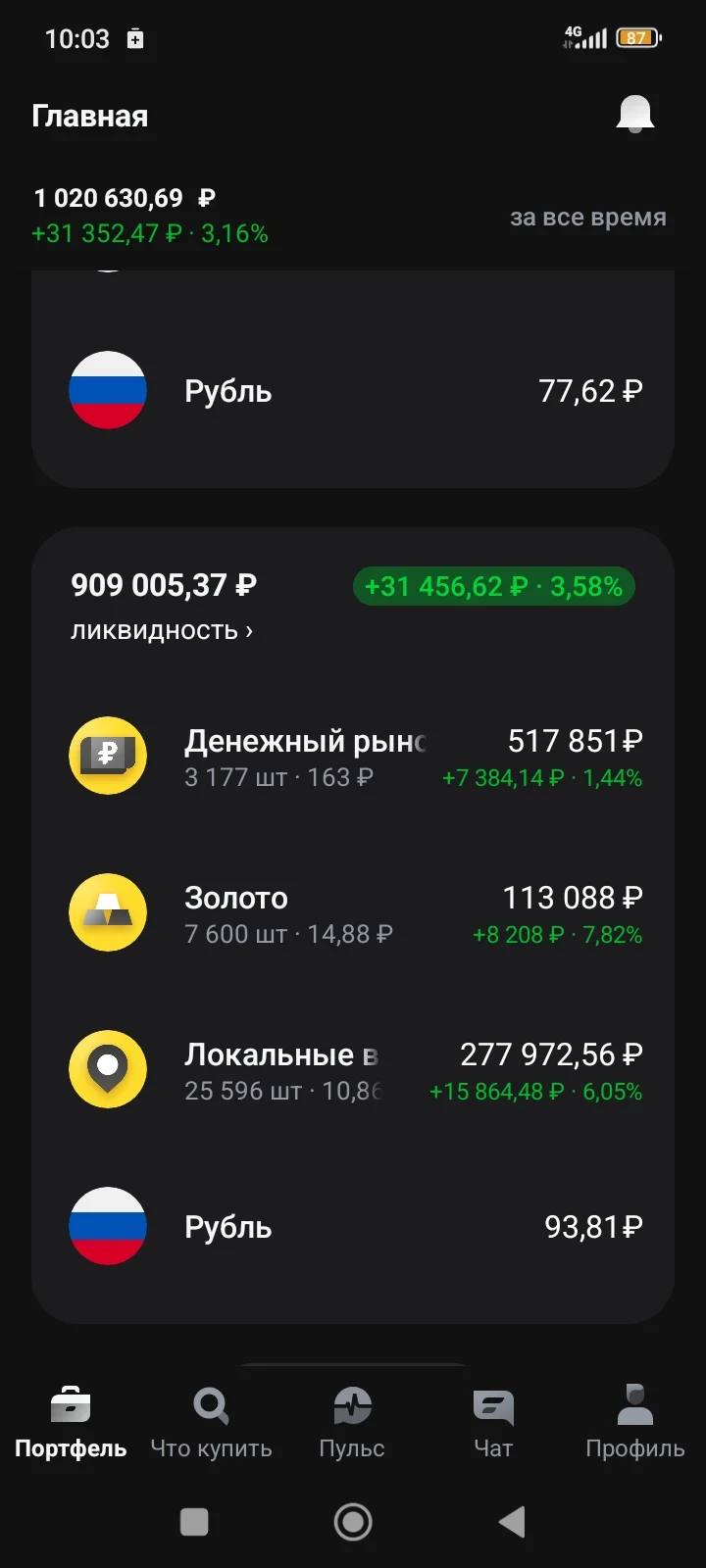
Task: Switch to the Что купить tab
Action: click(x=211, y=1423)
